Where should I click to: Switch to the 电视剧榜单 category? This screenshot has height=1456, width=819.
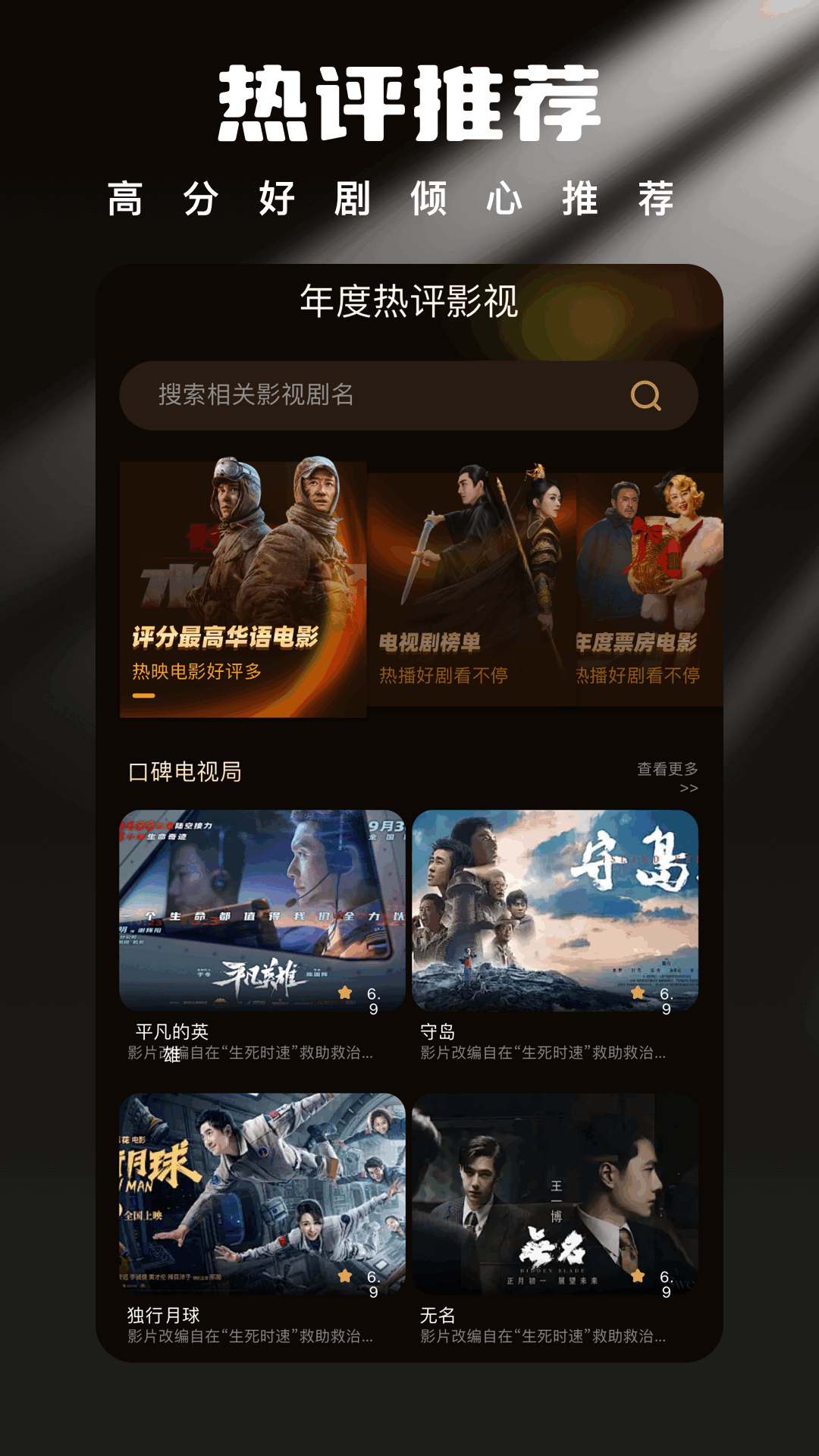[x=470, y=584]
